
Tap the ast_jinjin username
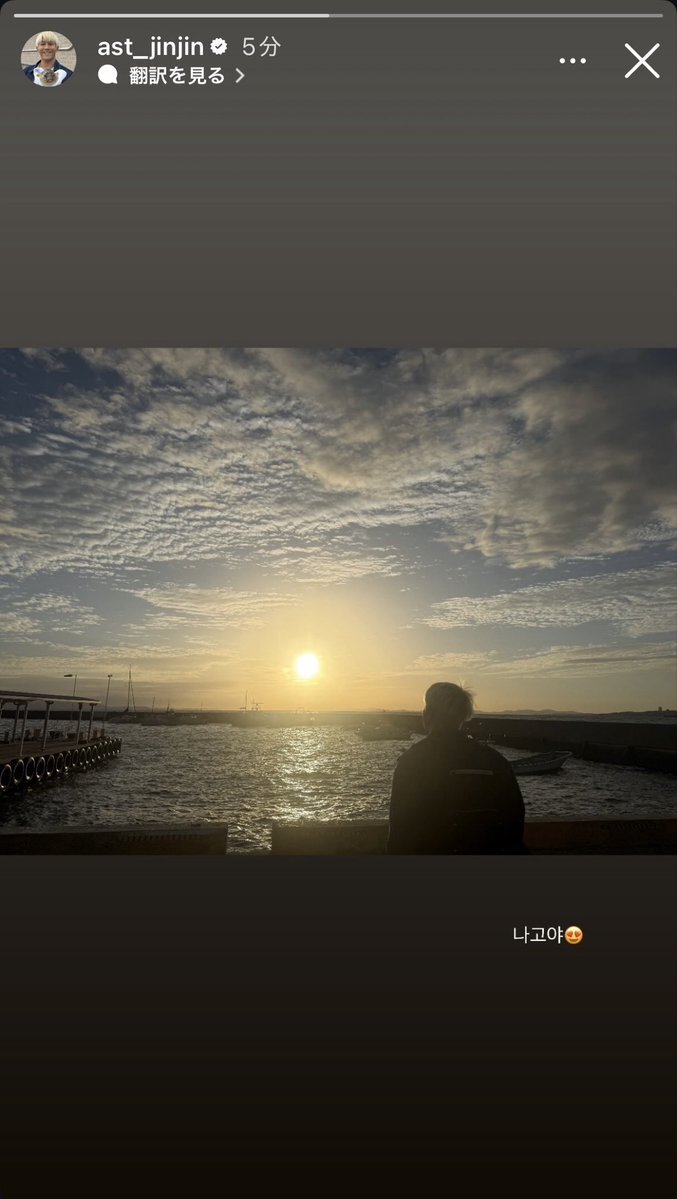point(150,46)
